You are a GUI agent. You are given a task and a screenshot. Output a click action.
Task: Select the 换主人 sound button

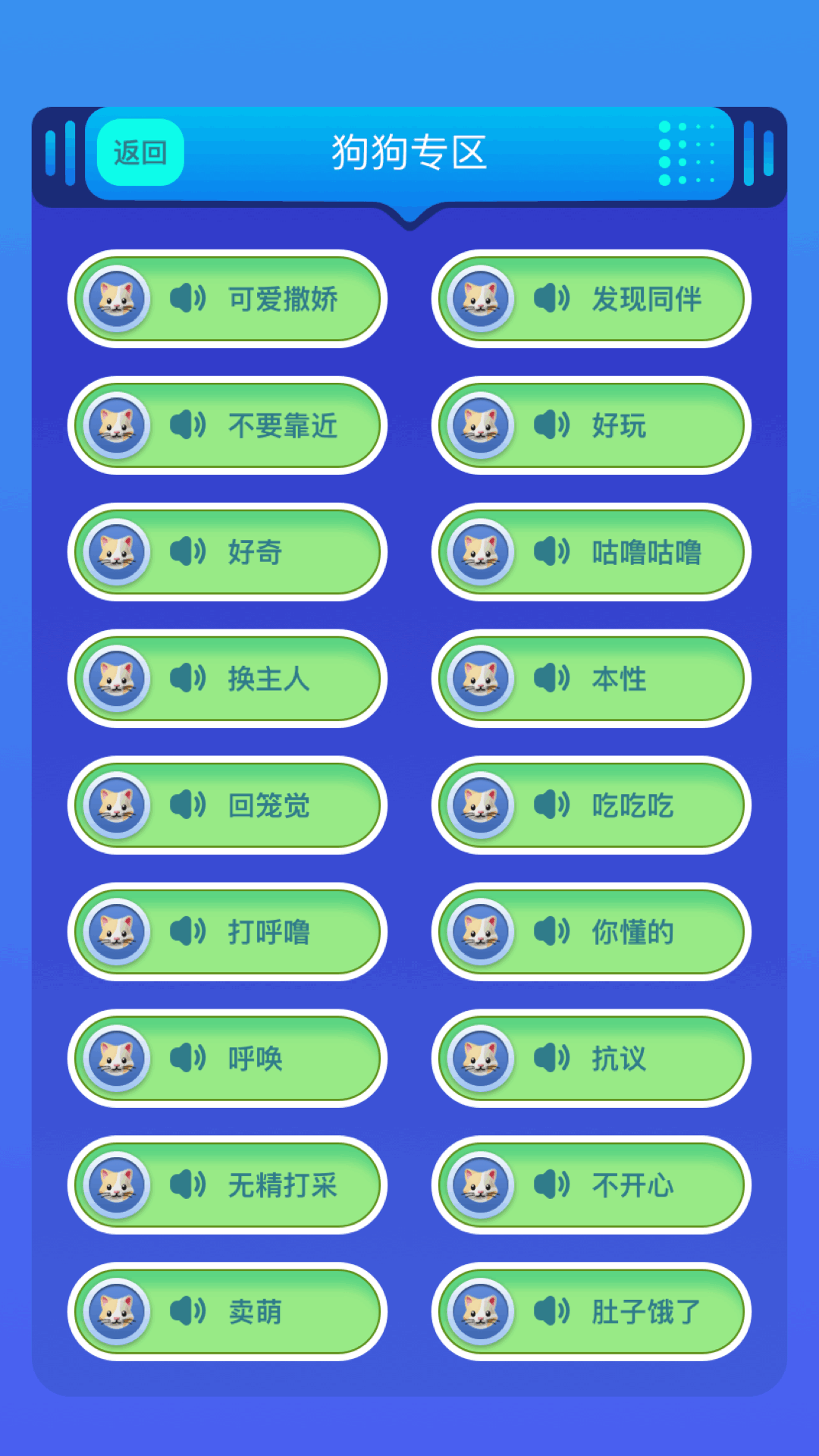[227, 679]
